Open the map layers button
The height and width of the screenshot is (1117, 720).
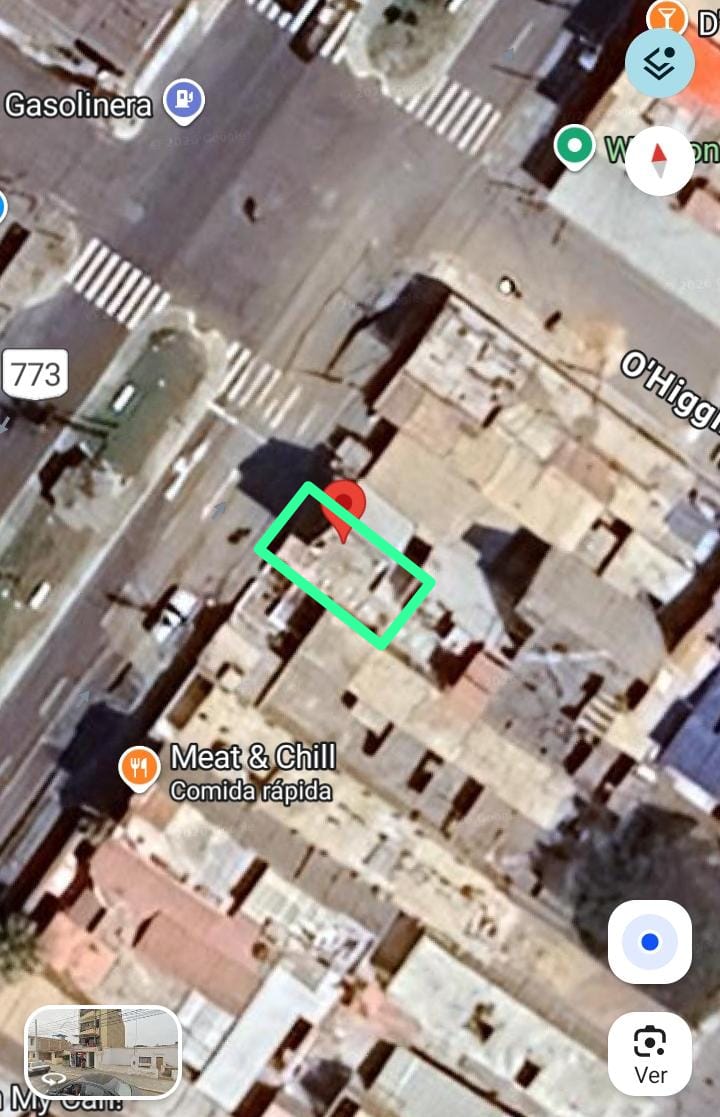pyautogui.click(x=660, y=62)
